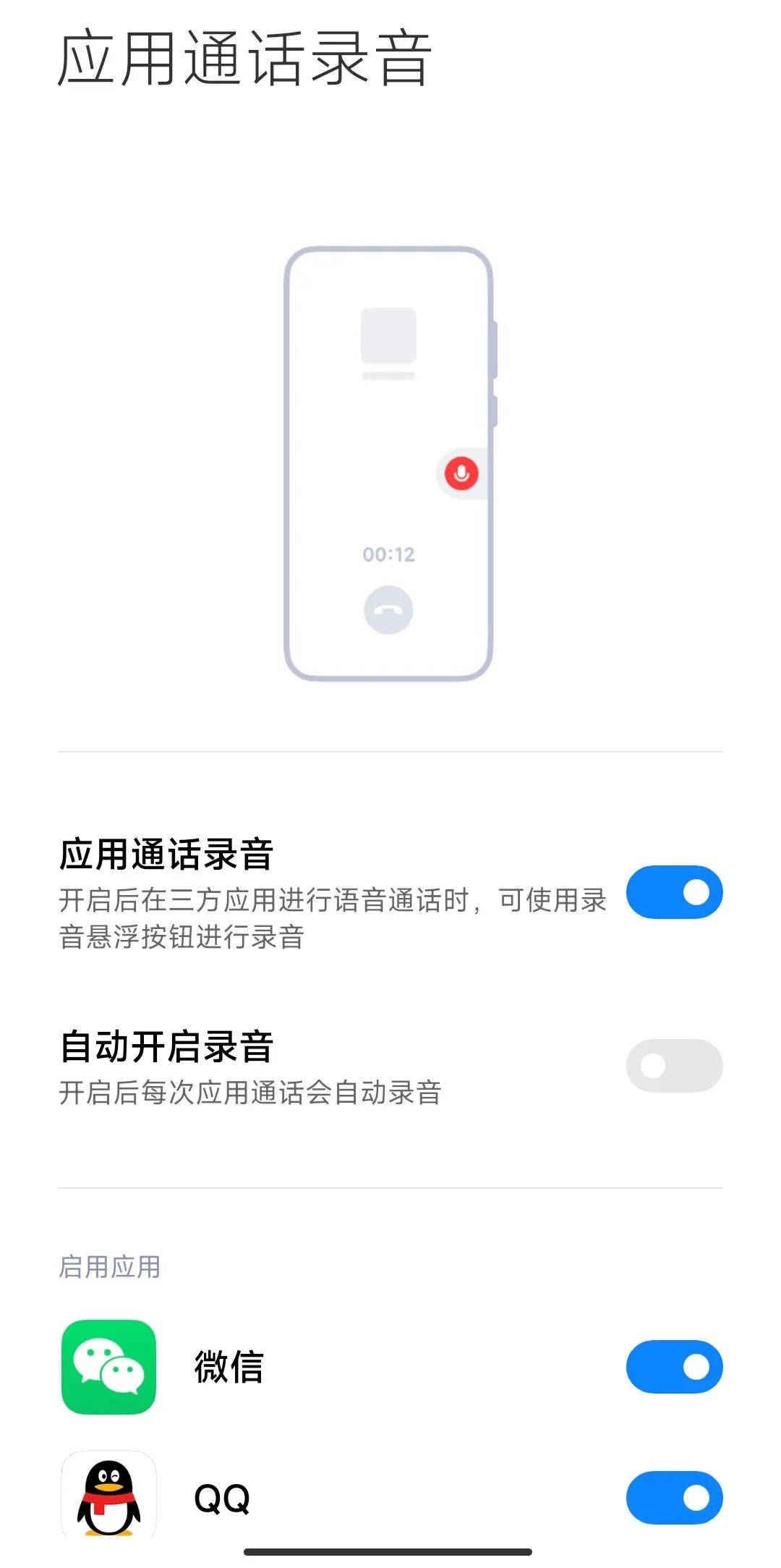Image resolution: width=781 pixels, height=1568 pixels.
Task: Tap the hang-up call icon in illustration
Action: click(389, 611)
